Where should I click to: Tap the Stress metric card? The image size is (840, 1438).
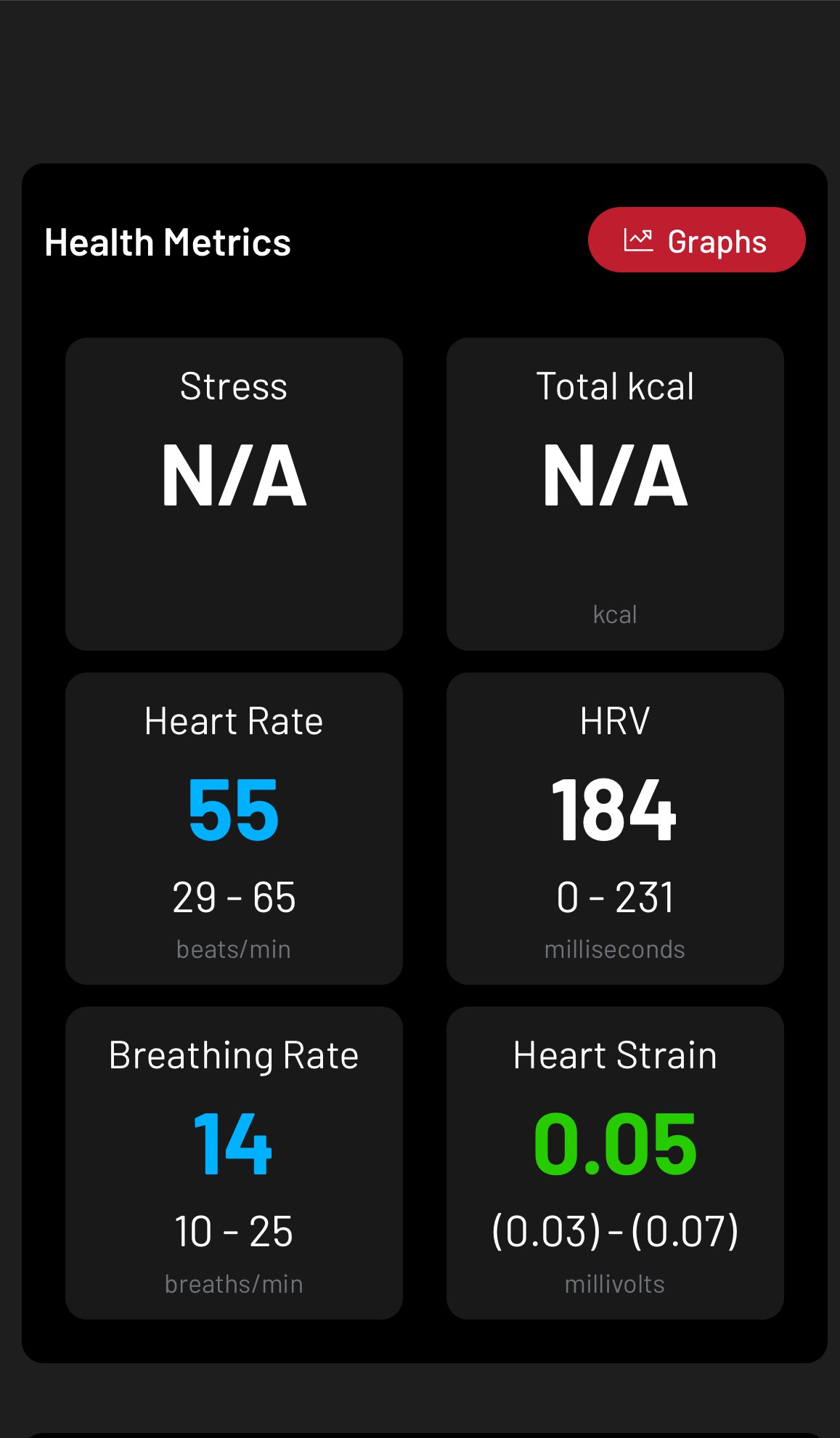click(x=234, y=494)
